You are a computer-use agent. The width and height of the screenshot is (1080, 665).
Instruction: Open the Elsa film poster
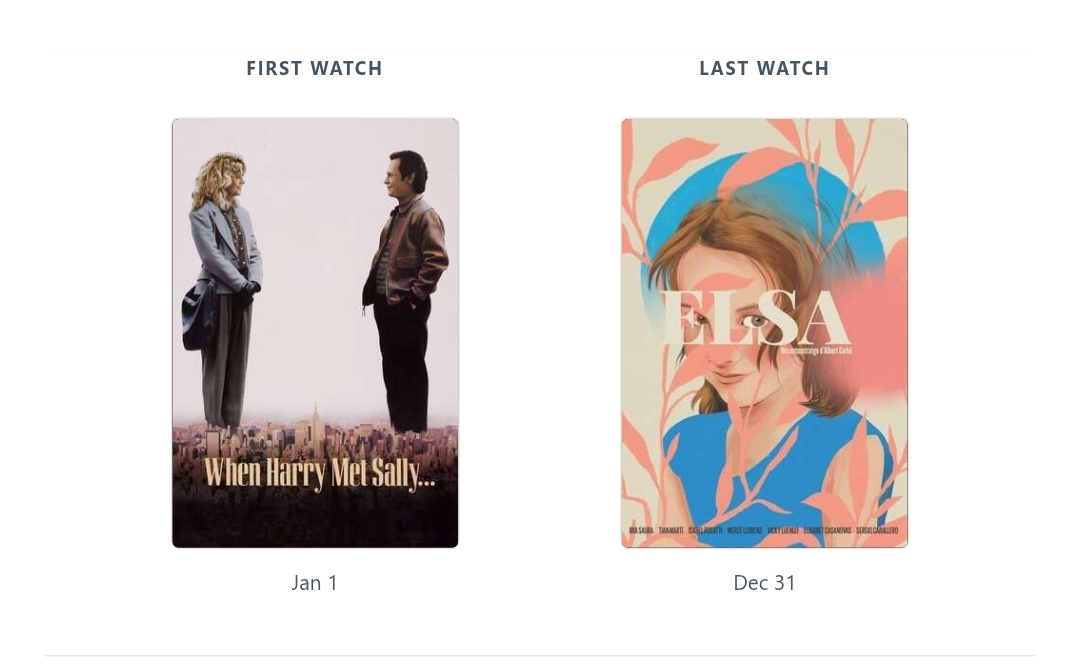coord(764,333)
